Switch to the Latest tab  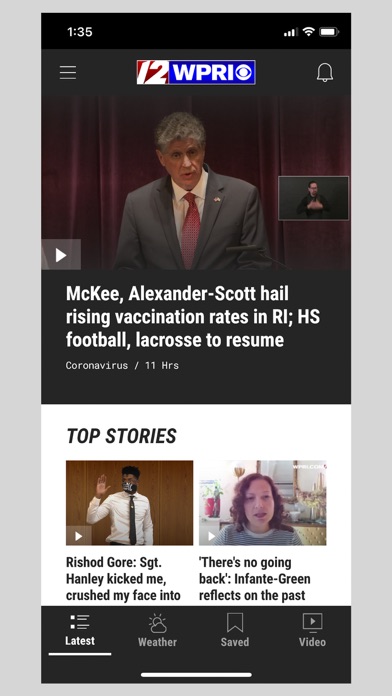pyautogui.click(x=80, y=631)
